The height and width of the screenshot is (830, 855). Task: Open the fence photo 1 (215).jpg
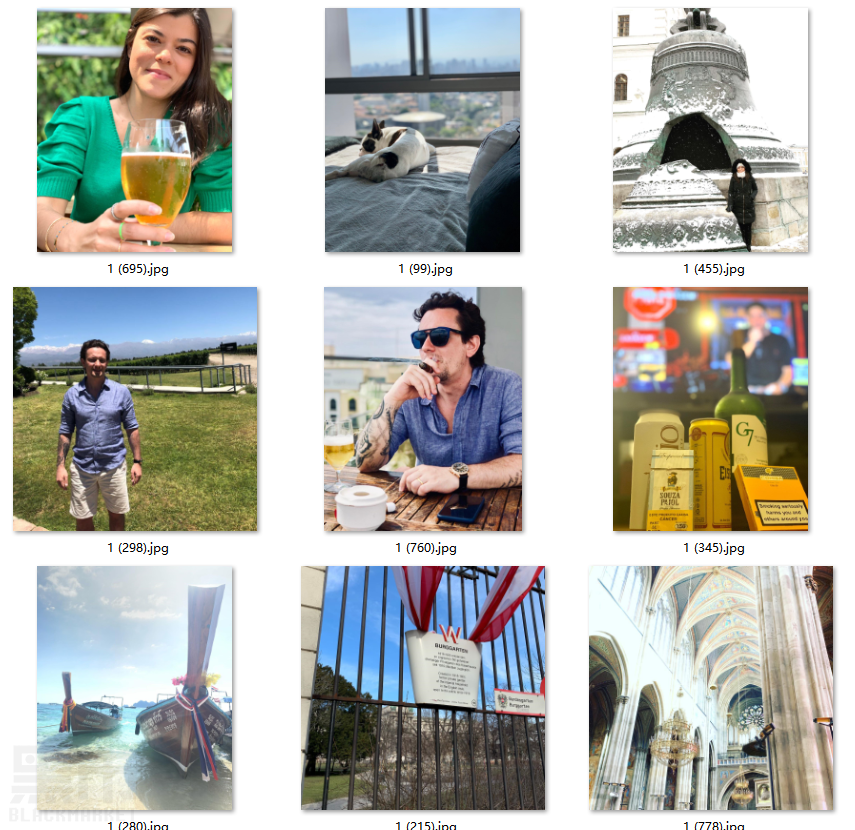tap(423, 688)
